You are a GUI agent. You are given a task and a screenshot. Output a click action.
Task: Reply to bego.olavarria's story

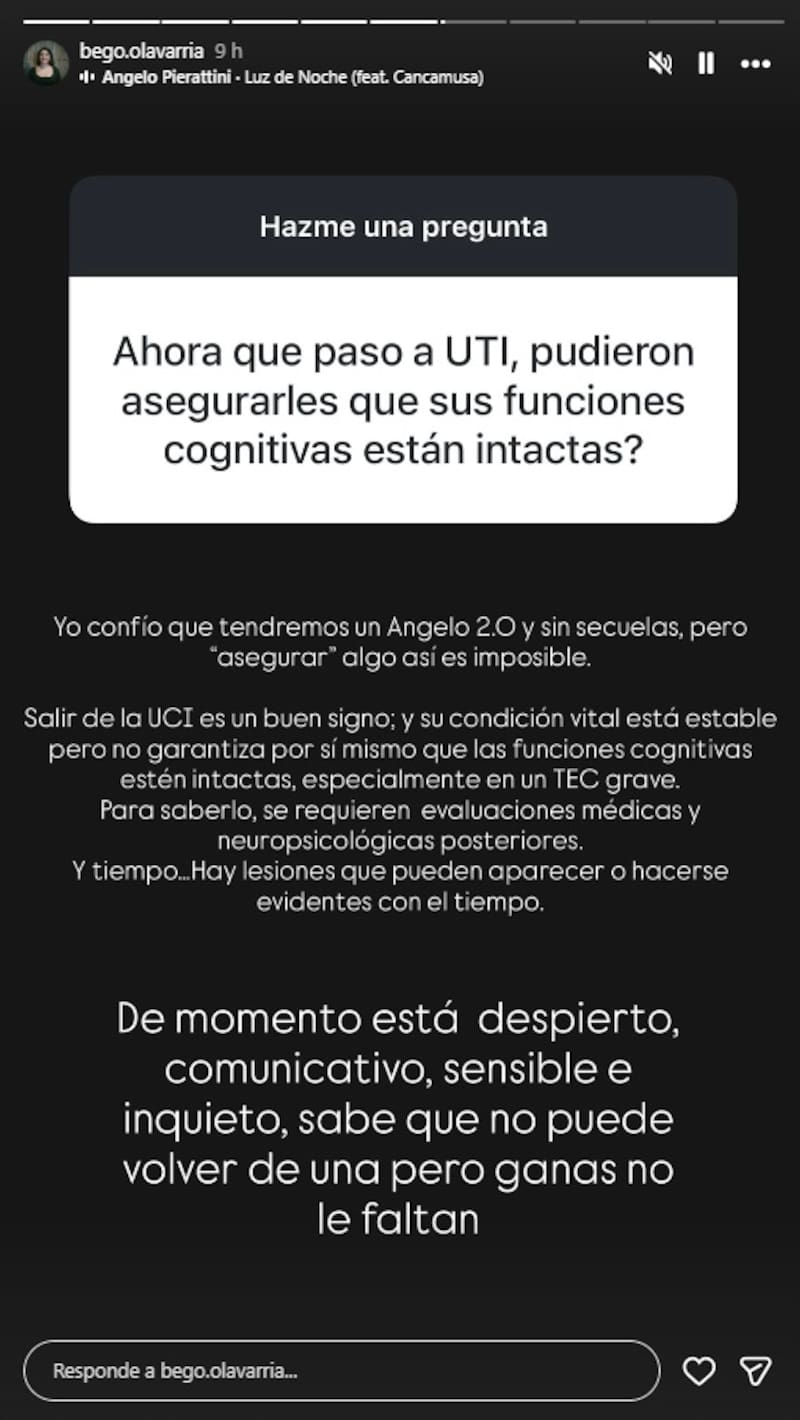click(340, 1370)
